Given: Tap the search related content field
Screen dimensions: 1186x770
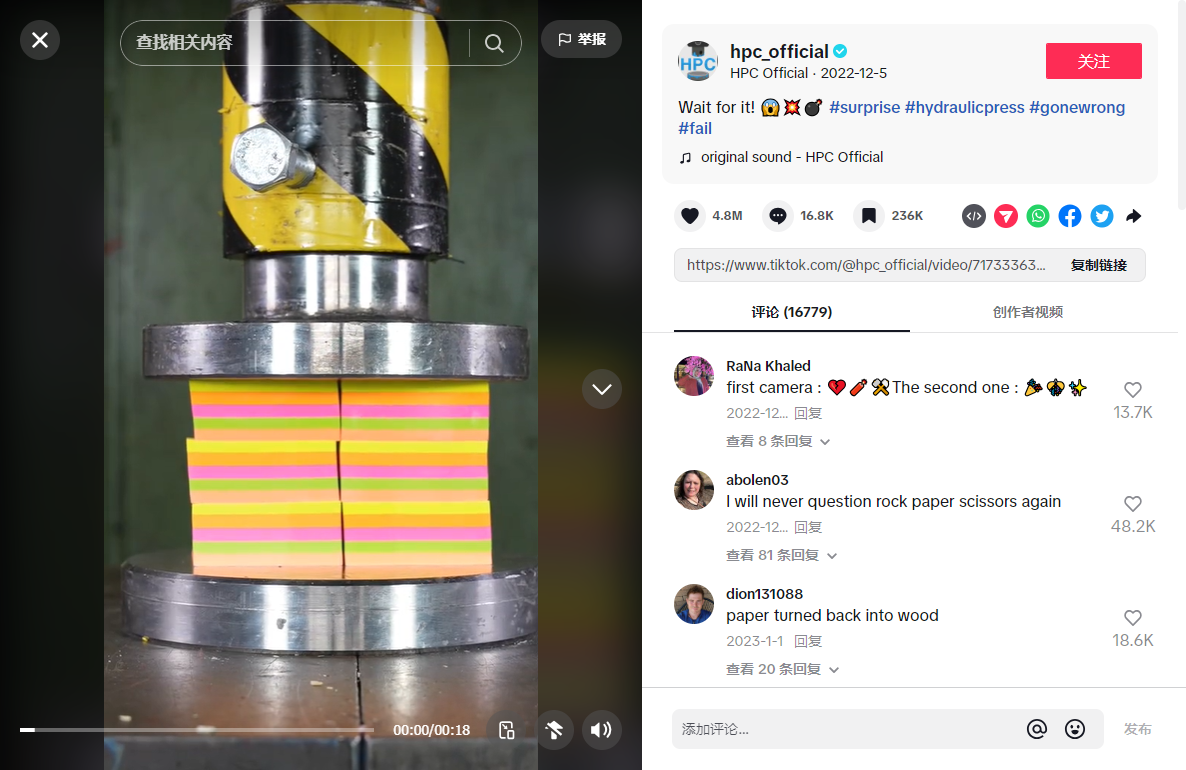Looking at the screenshot, I should coord(295,43).
